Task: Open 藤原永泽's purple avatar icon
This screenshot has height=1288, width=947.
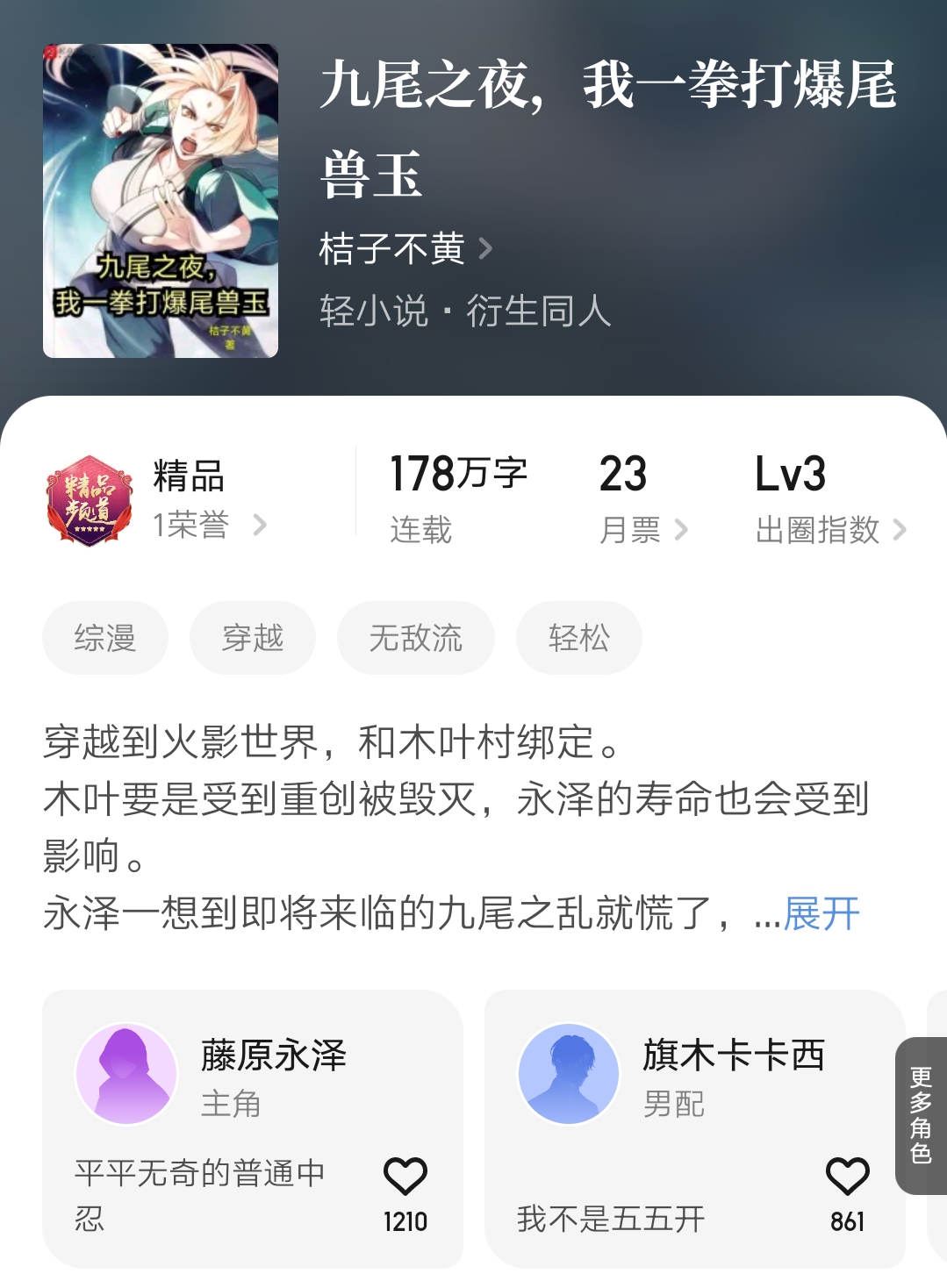Action: pyautogui.click(x=126, y=1072)
